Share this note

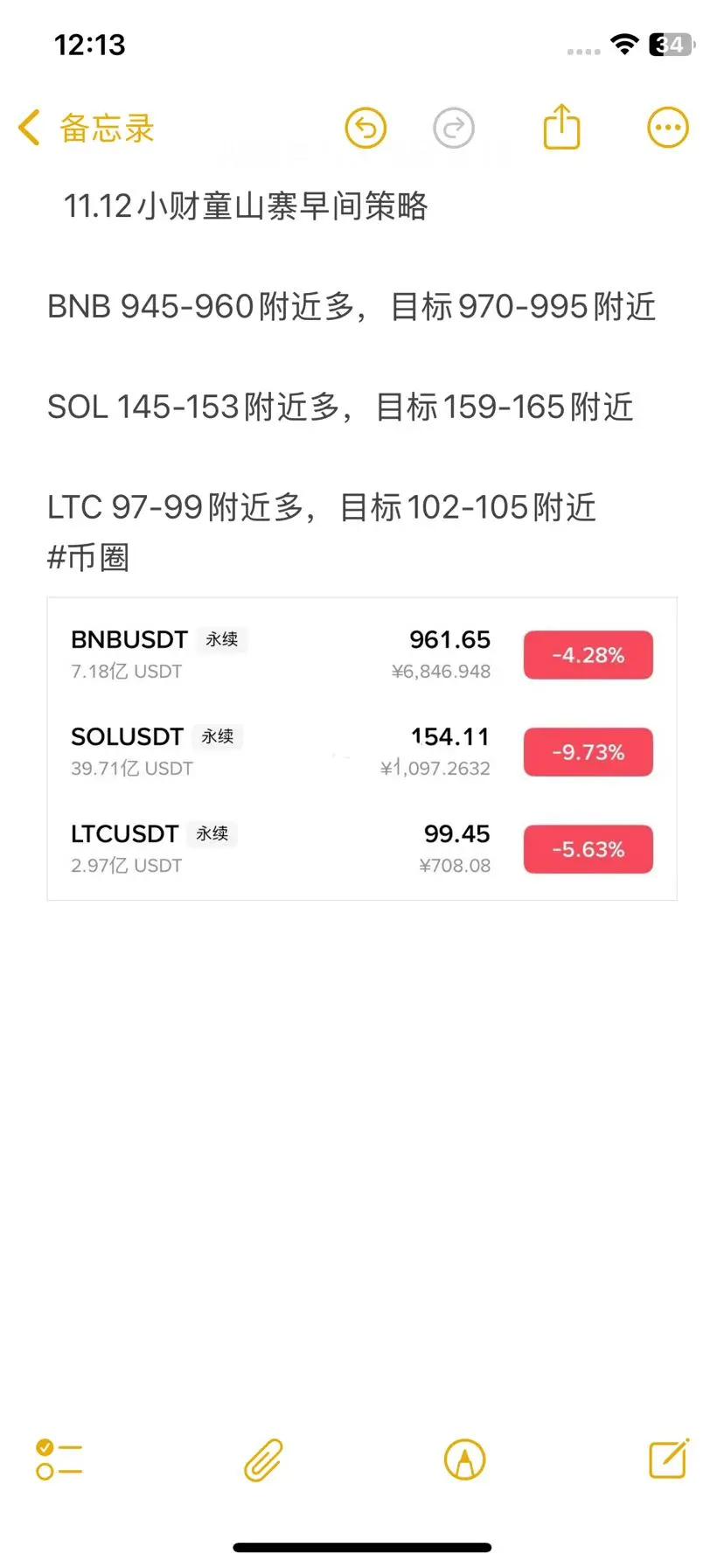[561, 128]
